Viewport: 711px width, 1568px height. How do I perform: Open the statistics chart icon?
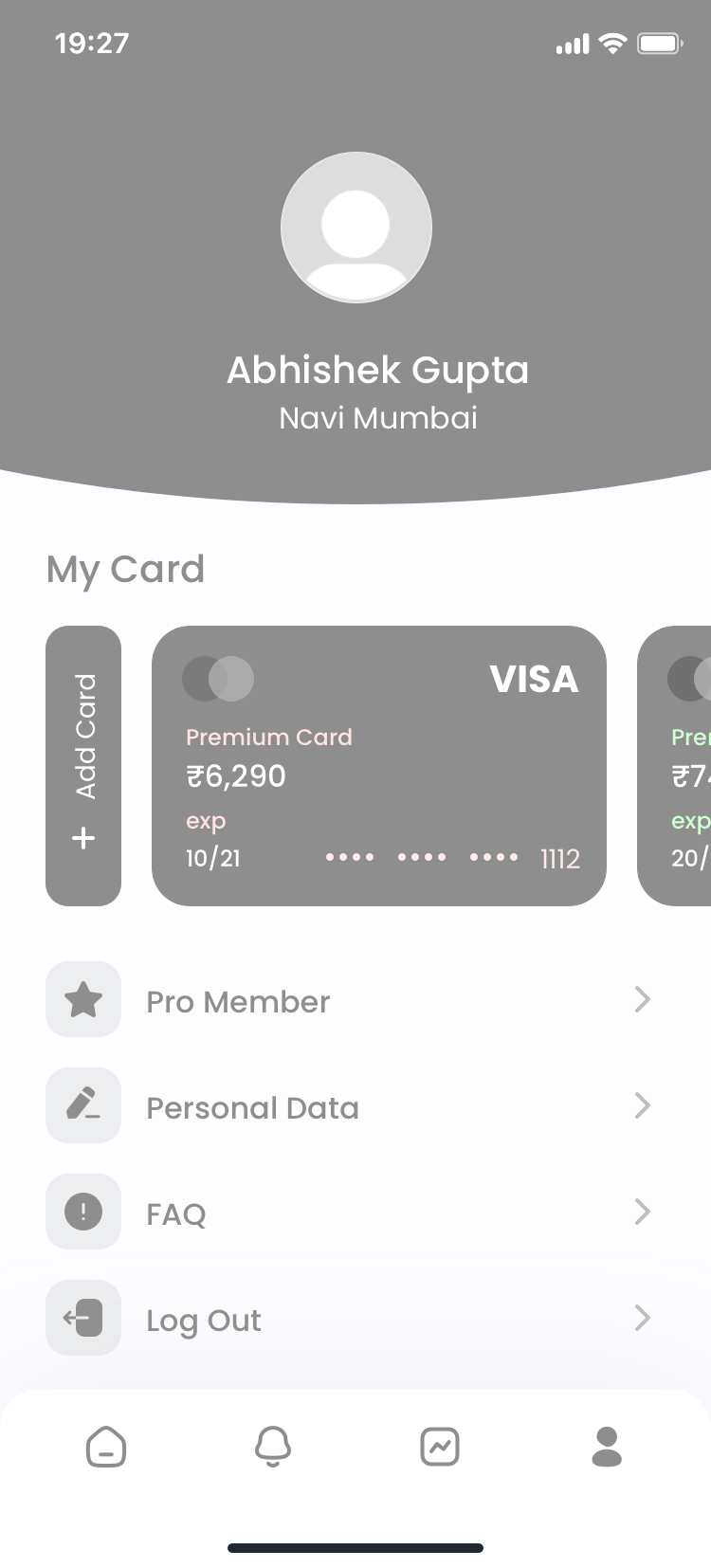pyautogui.click(x=439, y=1446)
